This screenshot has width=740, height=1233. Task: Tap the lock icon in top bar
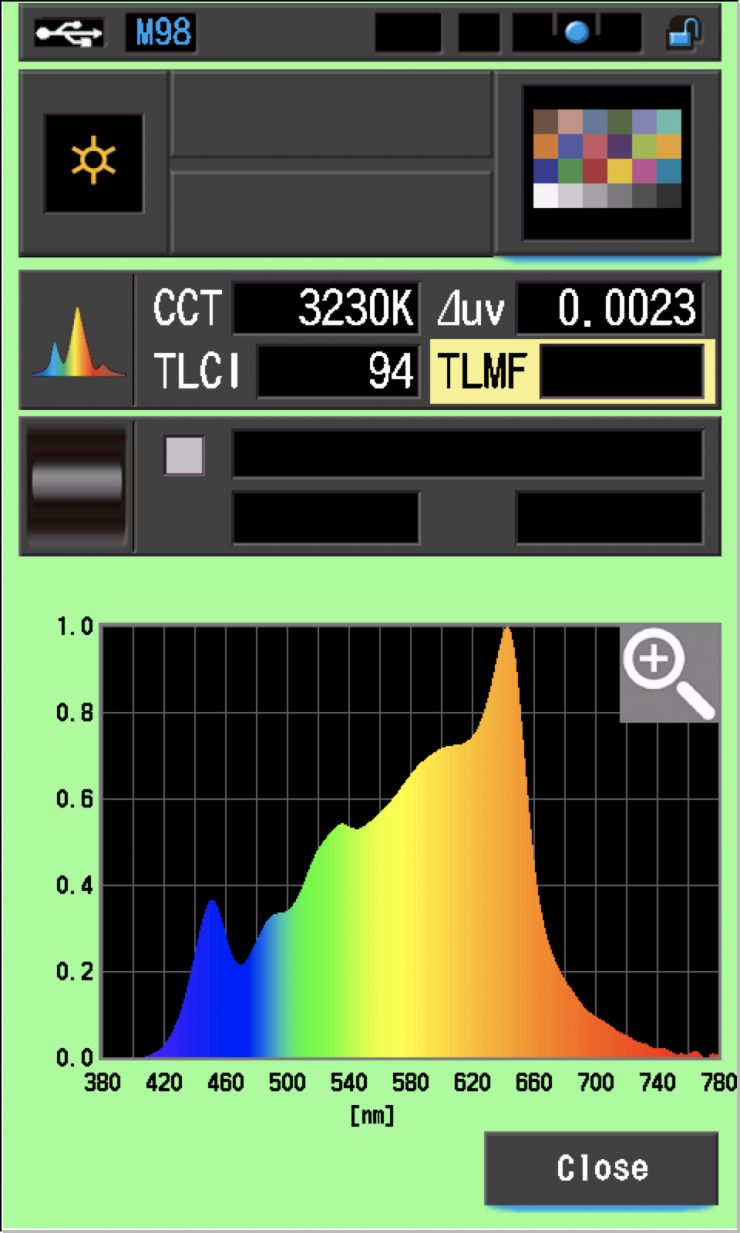[x=685, y=33]
